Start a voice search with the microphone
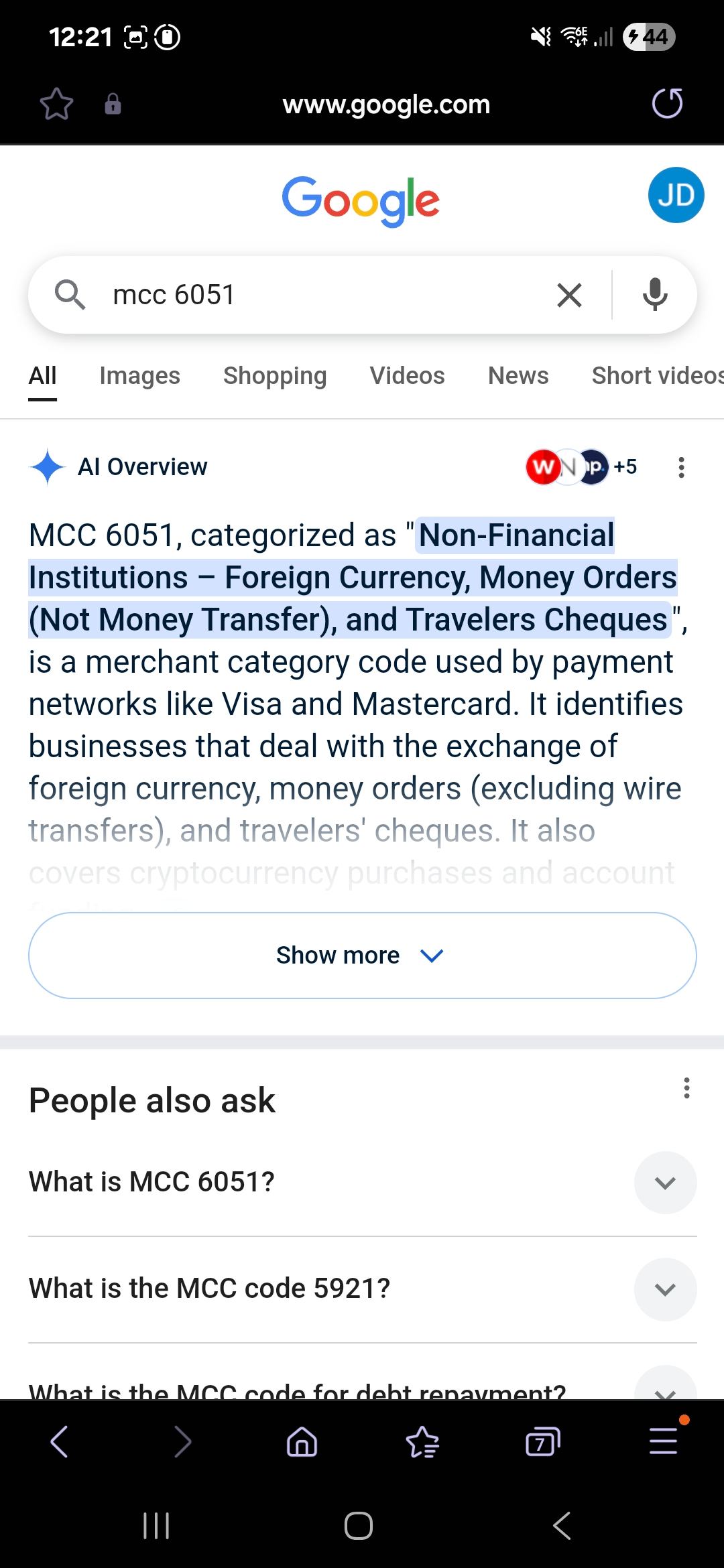This screenshot has height=1568, width=724. tap(654, 295)
